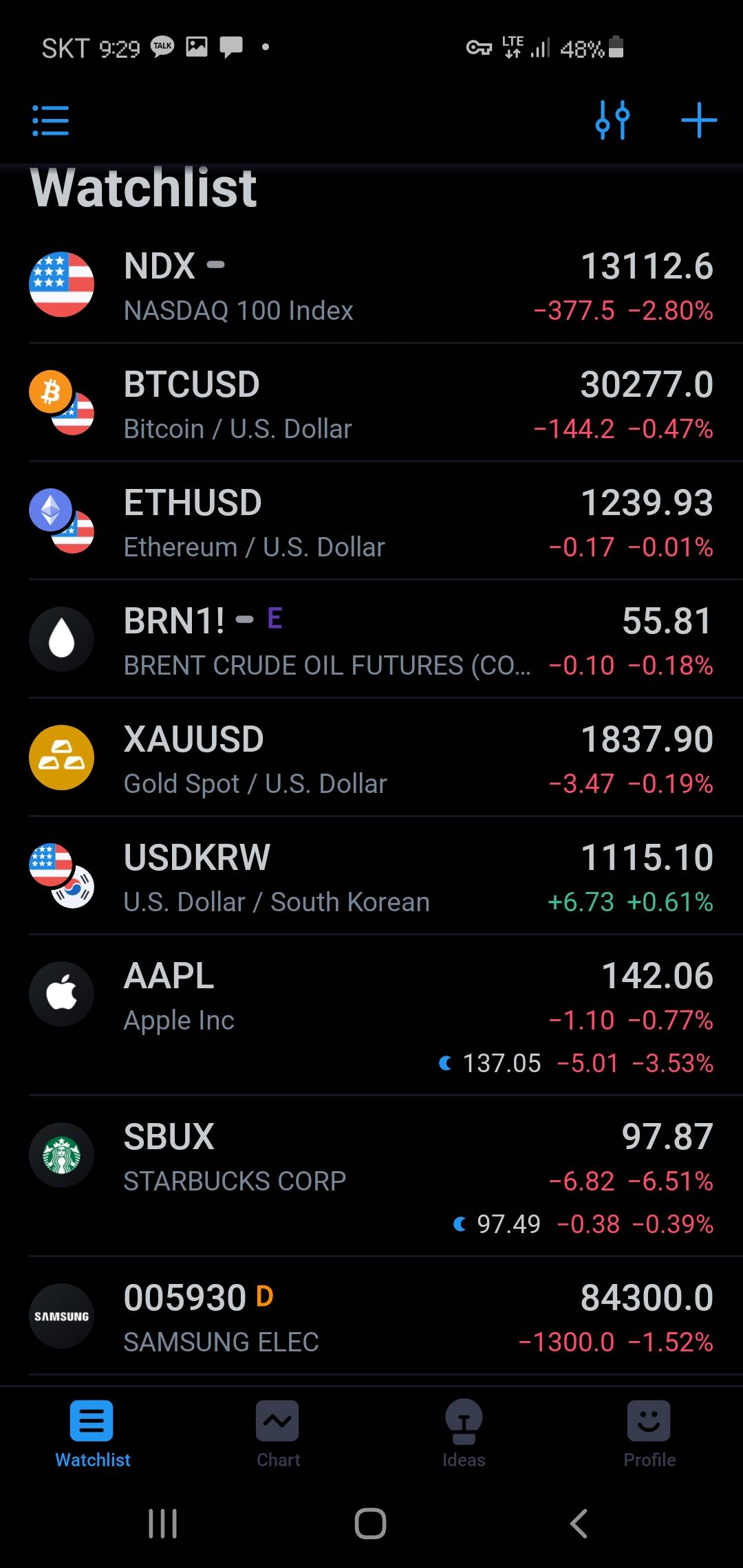Image resolution: width=743 pixels, height=1568 pixels.
Task: Switch to the Ideas tab
Action: (464, 1433)
